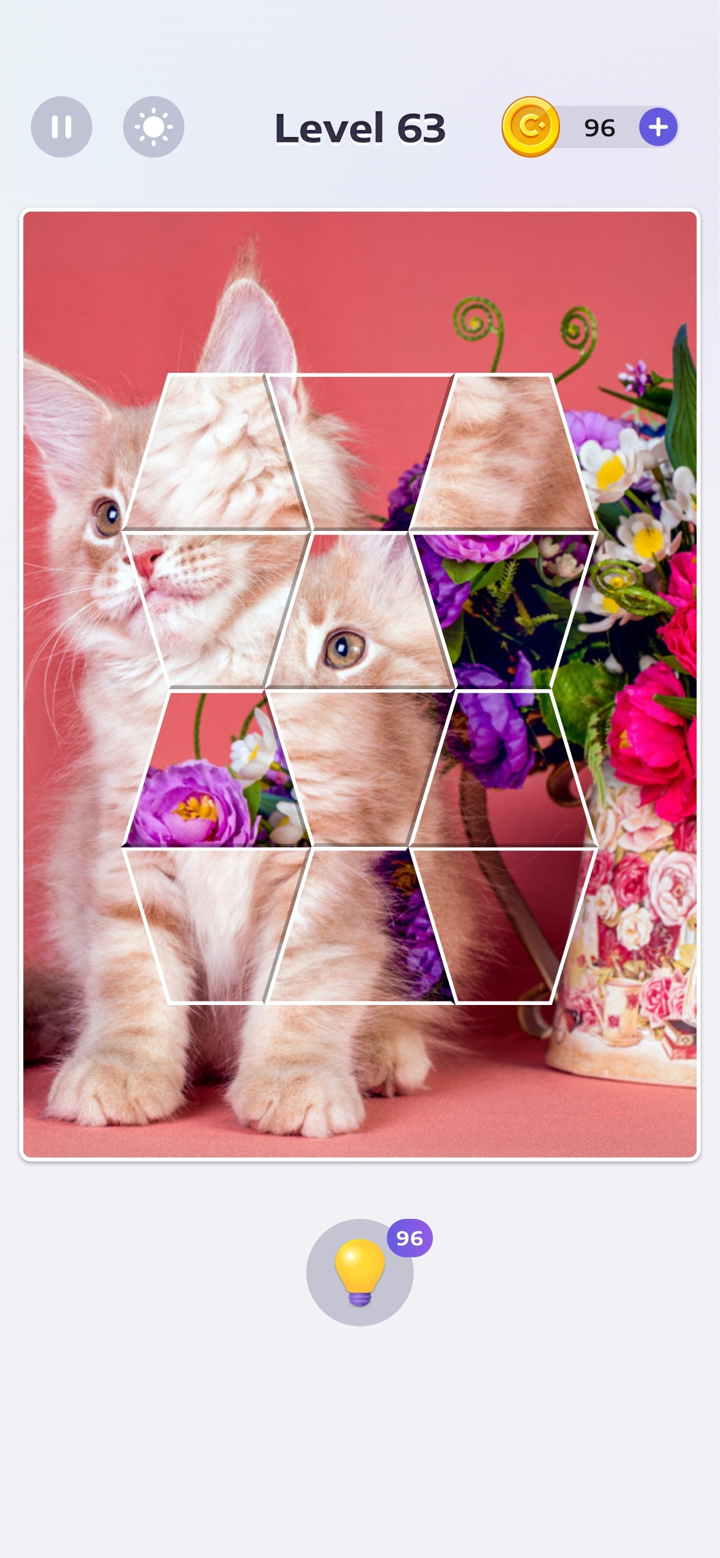
Task: Click the top-left piece showing the kitten's ear
Action: point(215,450)
